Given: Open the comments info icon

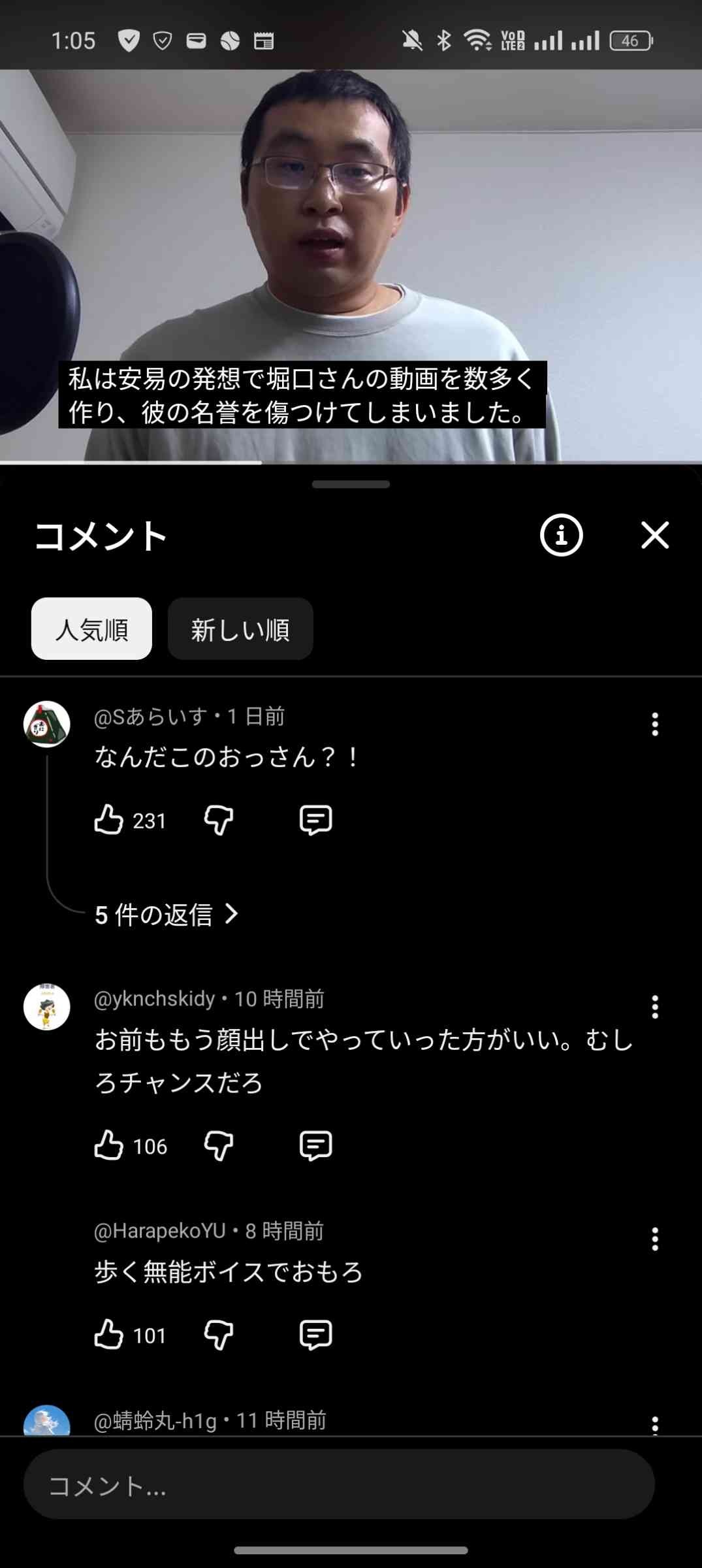Looking at the screenshot, I should click(561, 536).
